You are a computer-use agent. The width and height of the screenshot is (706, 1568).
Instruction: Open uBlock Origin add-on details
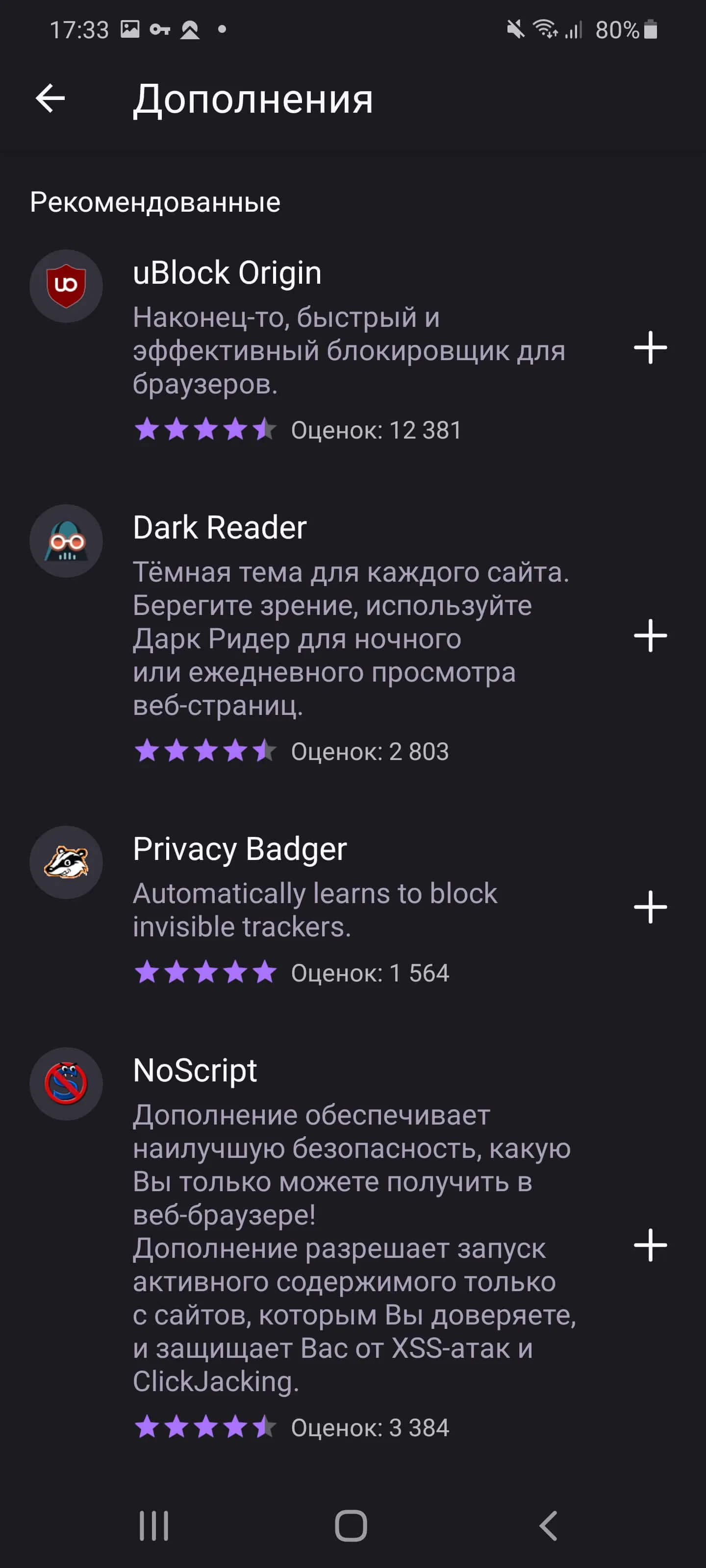tap(227, 273)
